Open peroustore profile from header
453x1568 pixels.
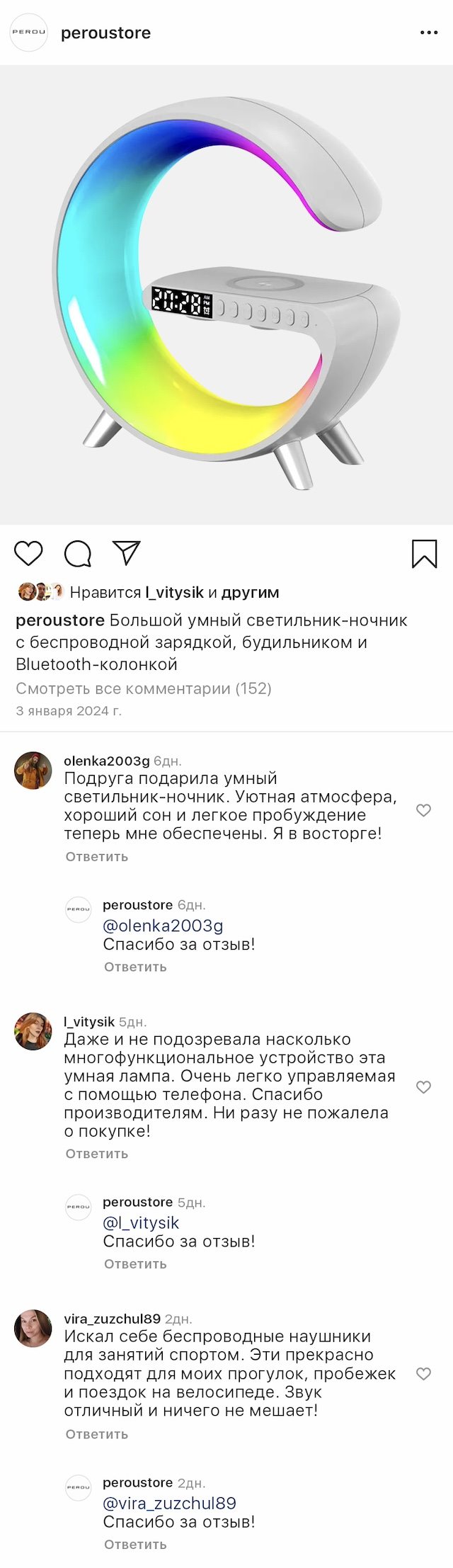[105, 33]
